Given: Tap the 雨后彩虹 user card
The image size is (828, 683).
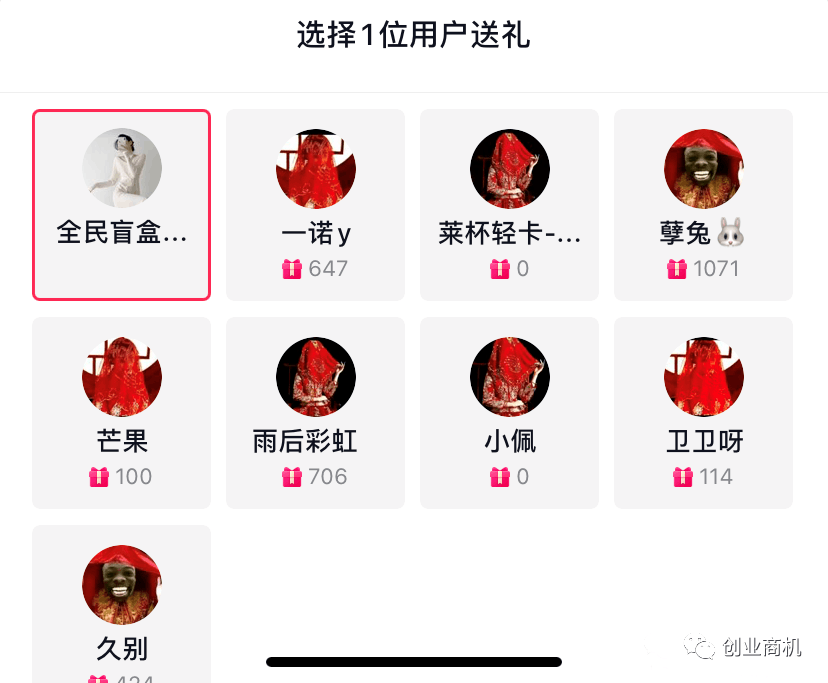Looking at the screenshot, I should click(x=315, y=412).
